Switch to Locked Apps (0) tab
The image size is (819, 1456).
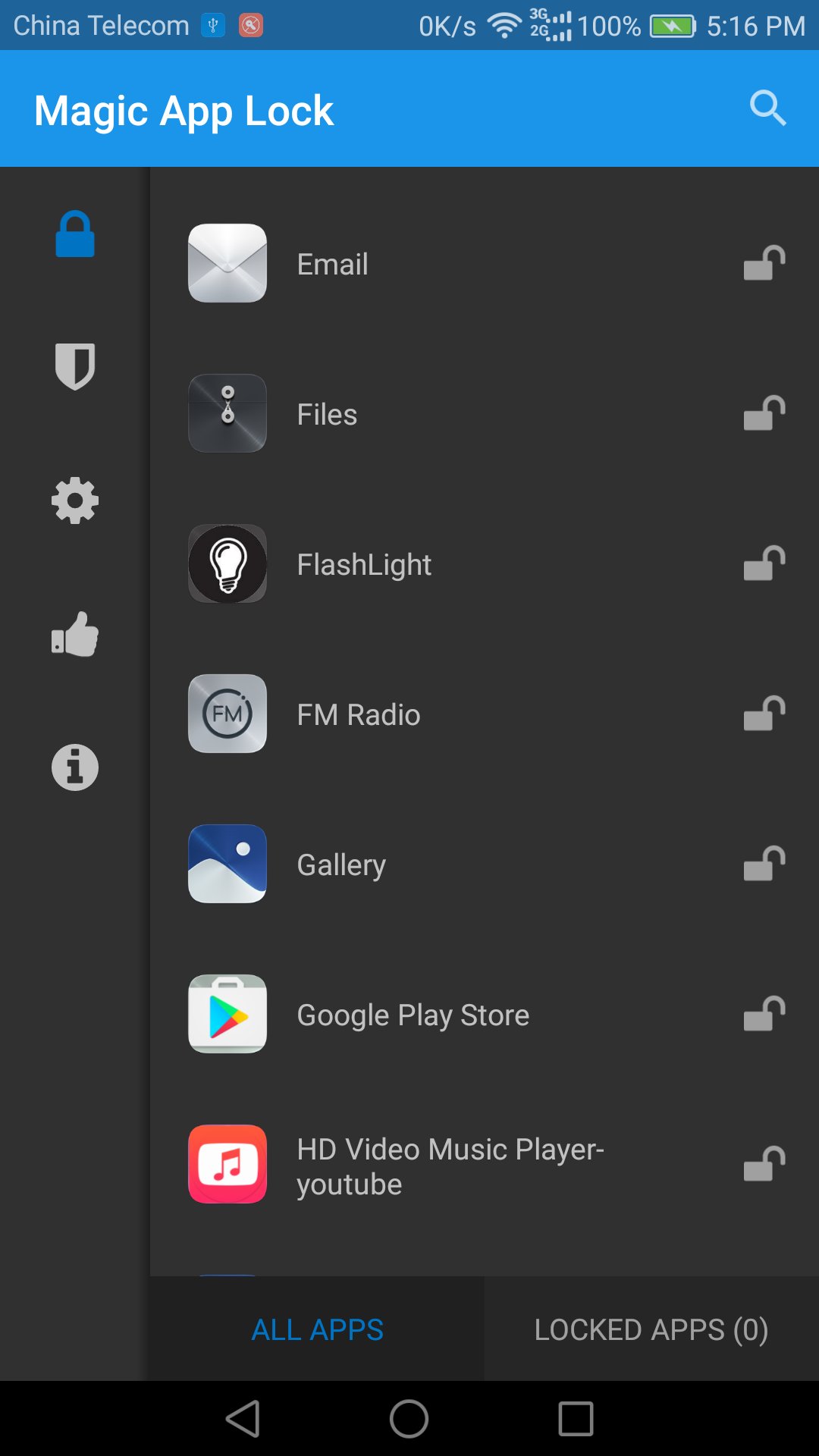tap(651, 1329)
